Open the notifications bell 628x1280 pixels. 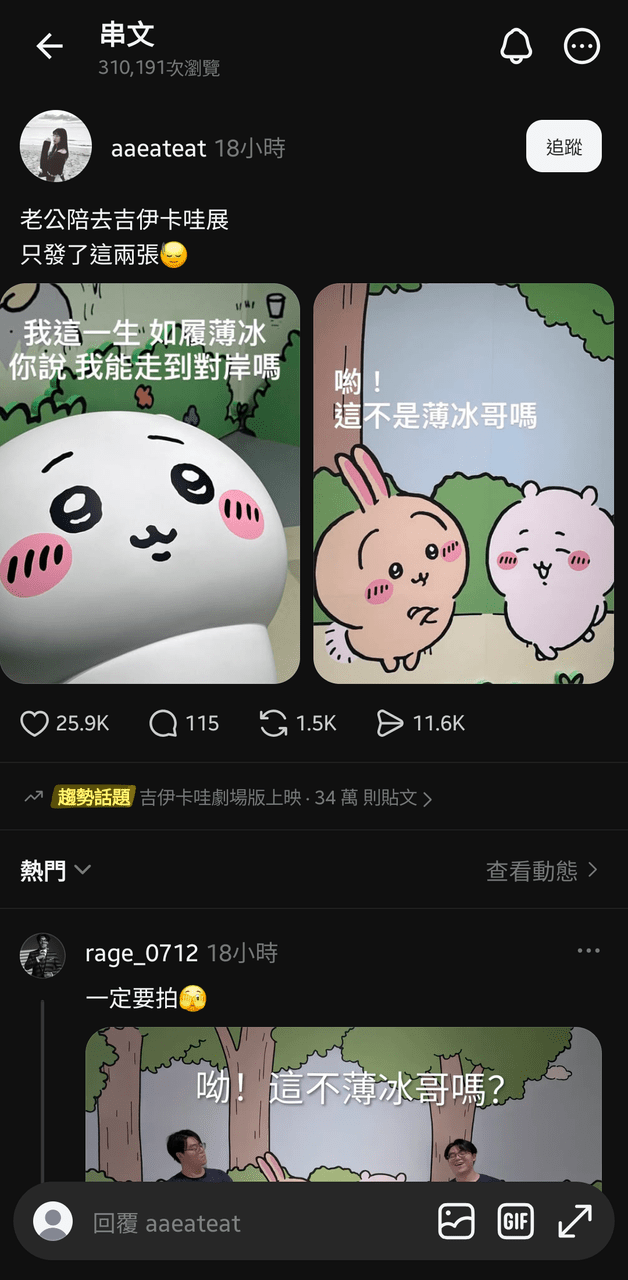(x=516, y=46)
